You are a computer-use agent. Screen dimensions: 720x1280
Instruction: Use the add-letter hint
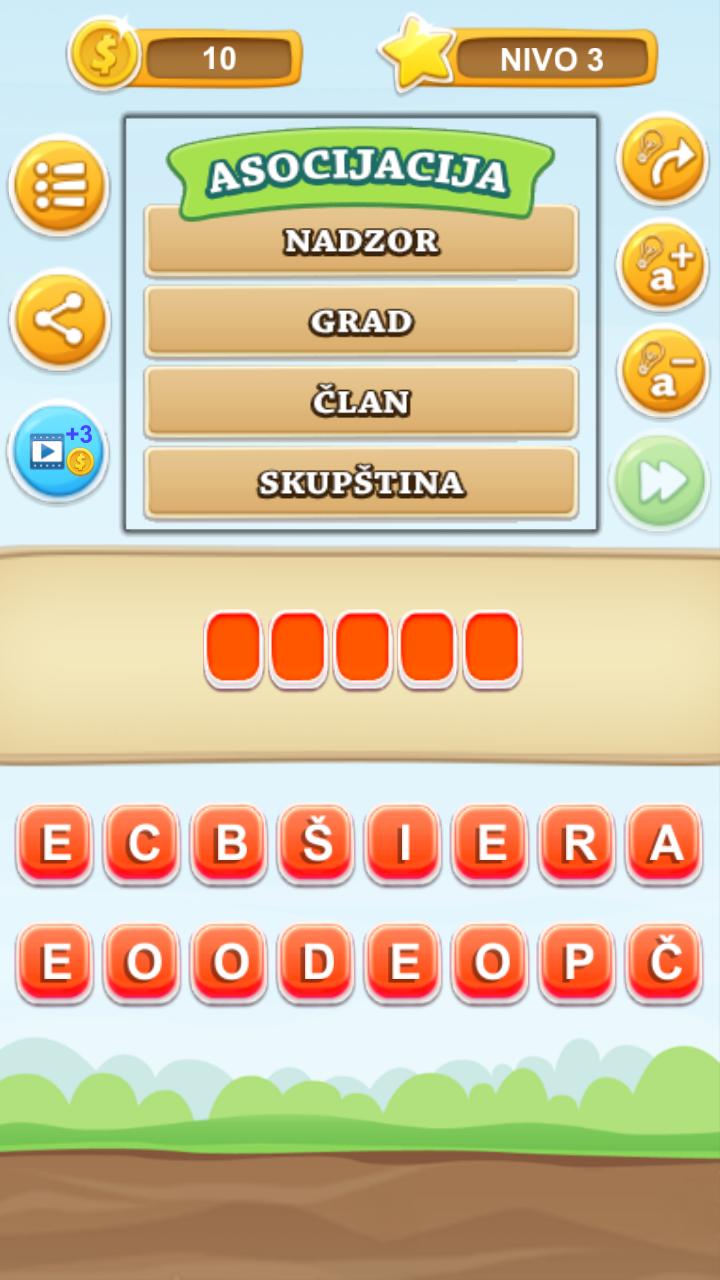(661, 266)
